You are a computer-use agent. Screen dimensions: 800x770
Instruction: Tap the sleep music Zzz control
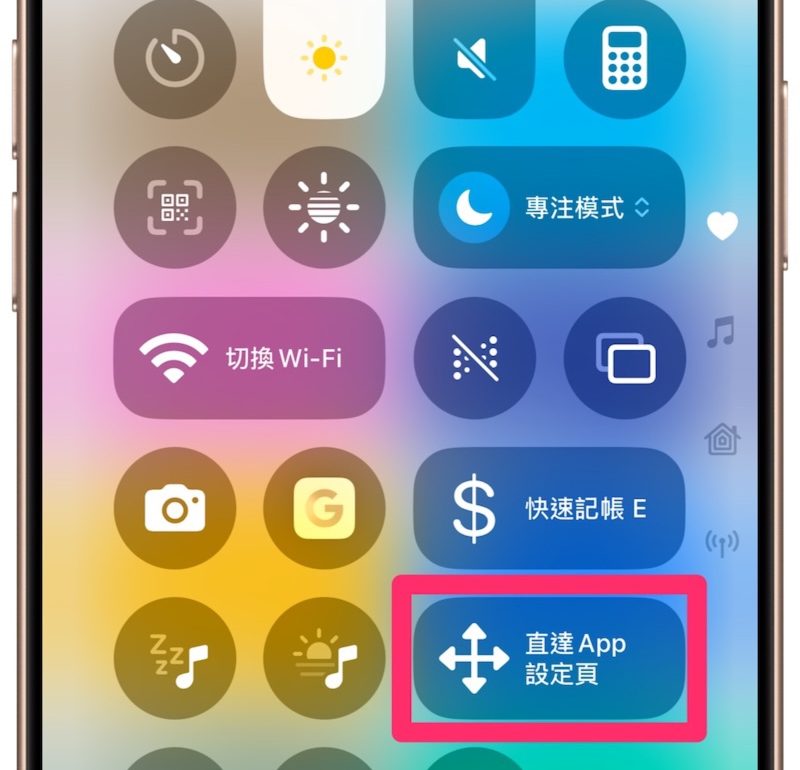175,657
